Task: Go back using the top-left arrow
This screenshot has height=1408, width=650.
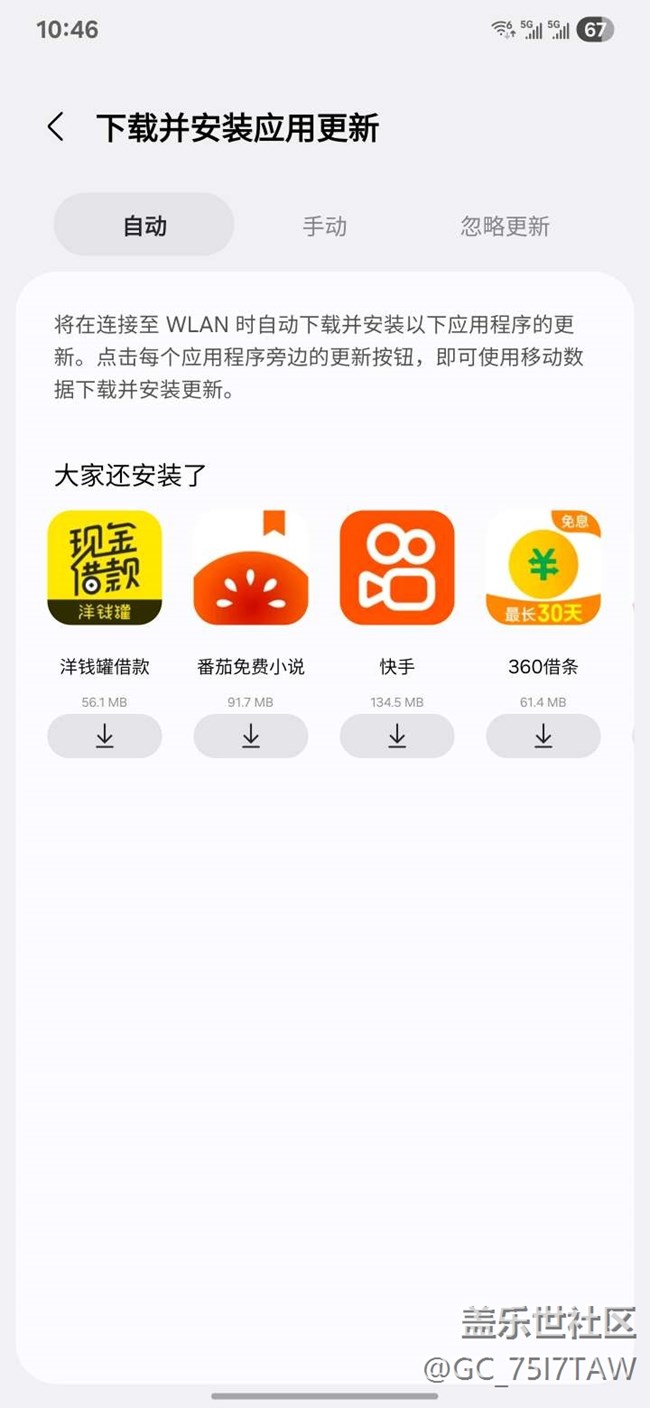Action: (x=56, y=127)
